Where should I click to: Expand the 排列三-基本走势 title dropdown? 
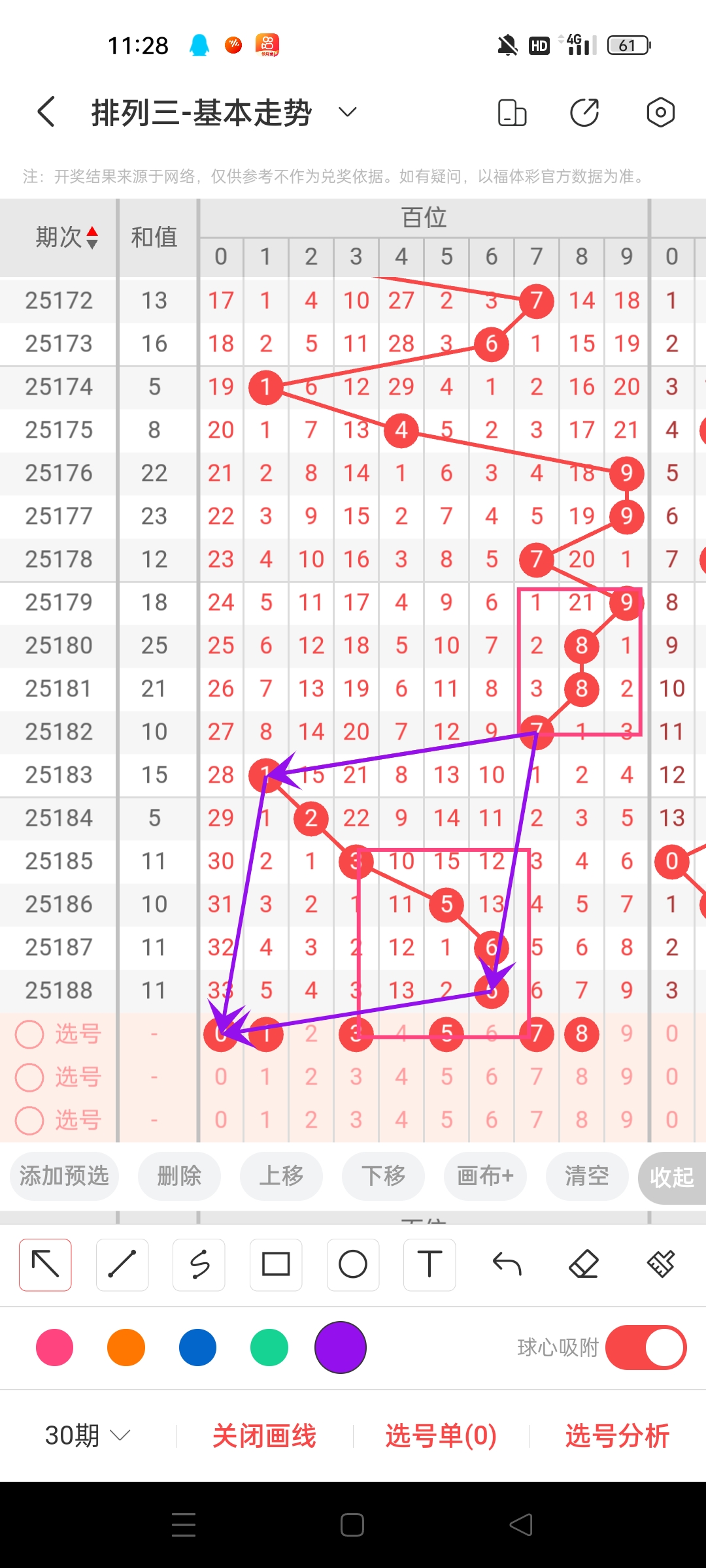point(348,112)
